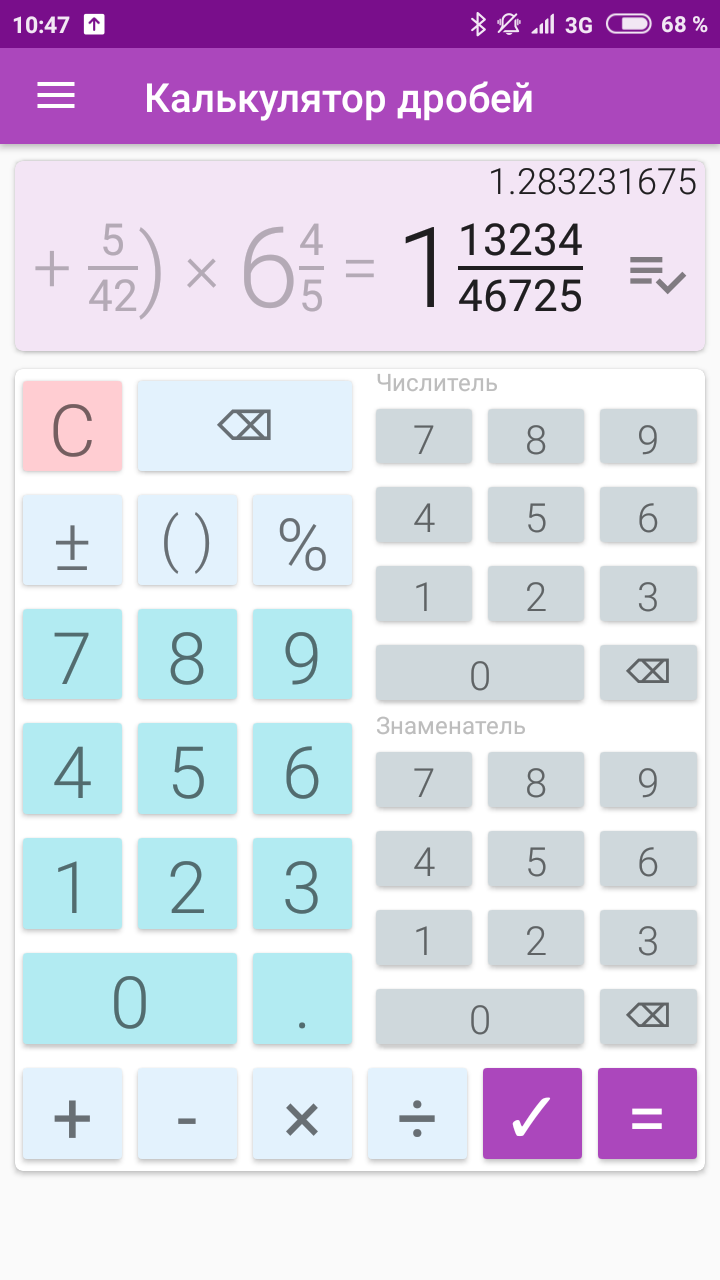
Task: Delete last digit in Числитель keypad
Action: [x=648, y=673]
